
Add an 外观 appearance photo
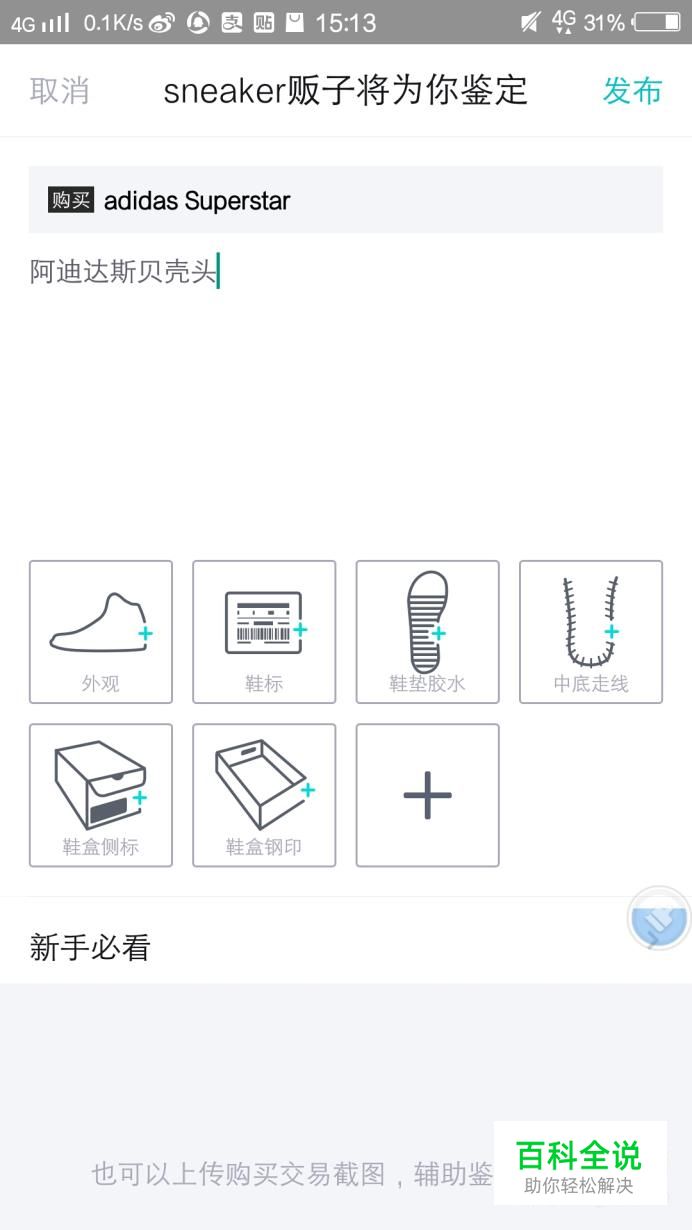(101, 632)
